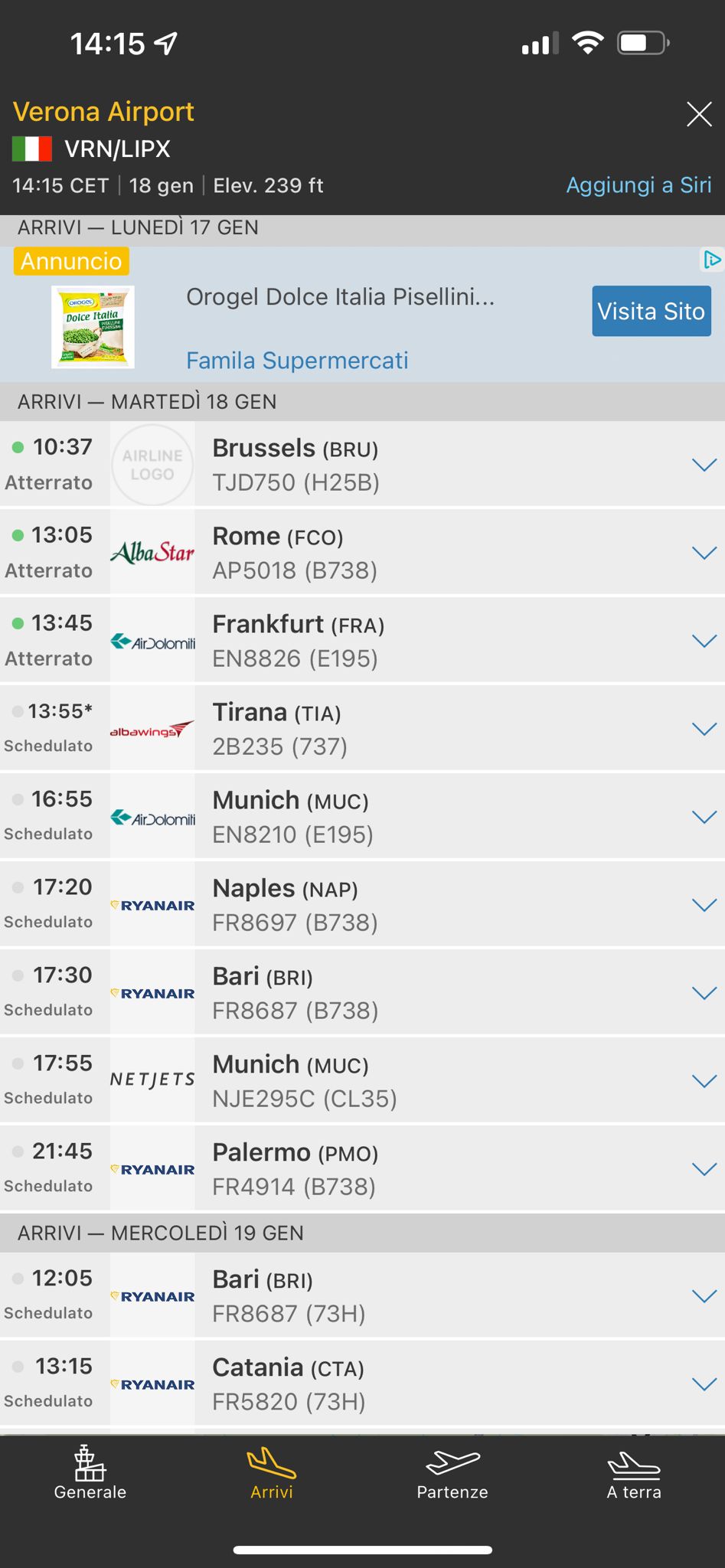
Task: Switch to the Partenze tab
Action: (x=452, y=1472)
